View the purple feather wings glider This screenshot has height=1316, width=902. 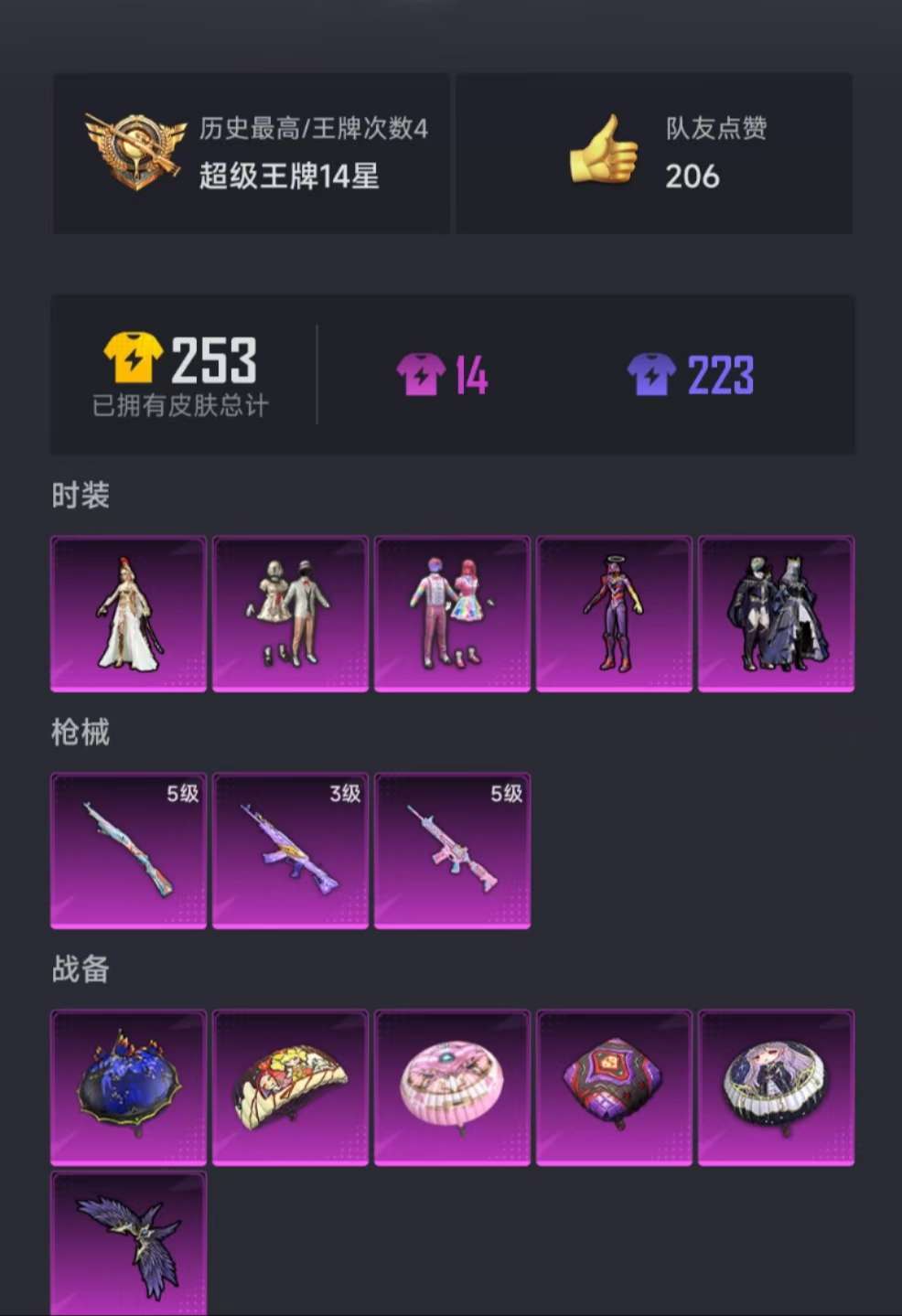point(128,1246)
